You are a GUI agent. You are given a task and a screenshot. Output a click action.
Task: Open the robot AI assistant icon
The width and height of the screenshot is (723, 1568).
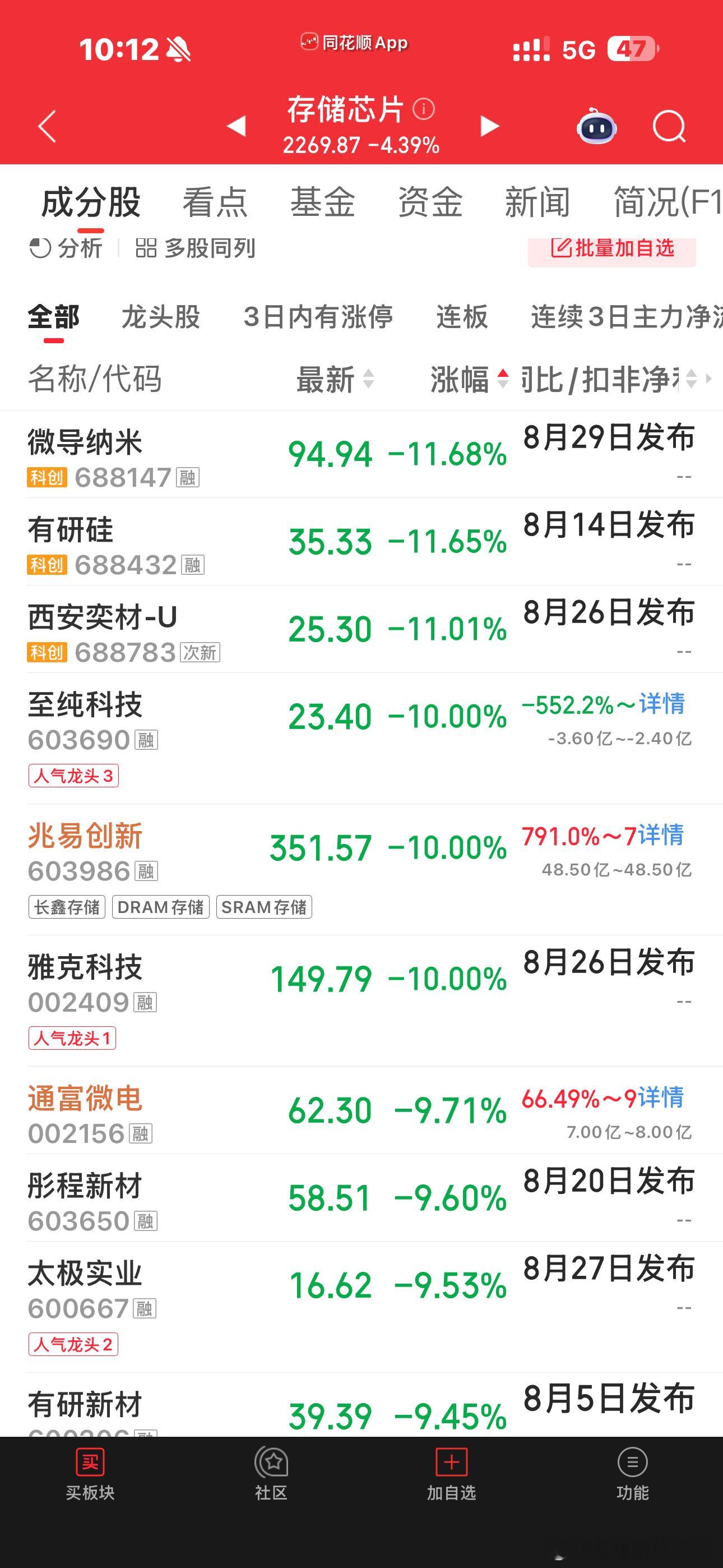coord(596,126)
